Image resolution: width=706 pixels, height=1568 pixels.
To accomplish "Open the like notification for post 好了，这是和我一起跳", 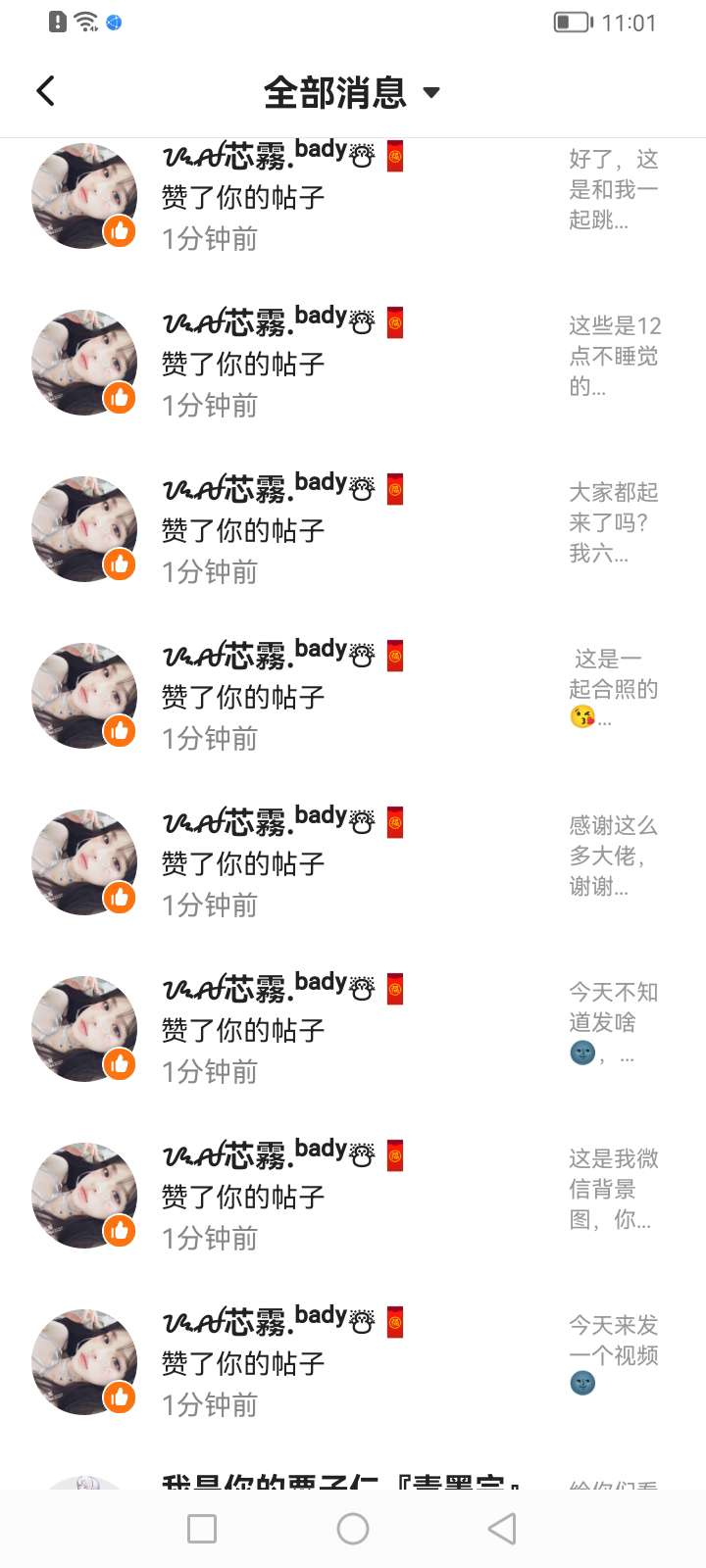I will point(353,198).
